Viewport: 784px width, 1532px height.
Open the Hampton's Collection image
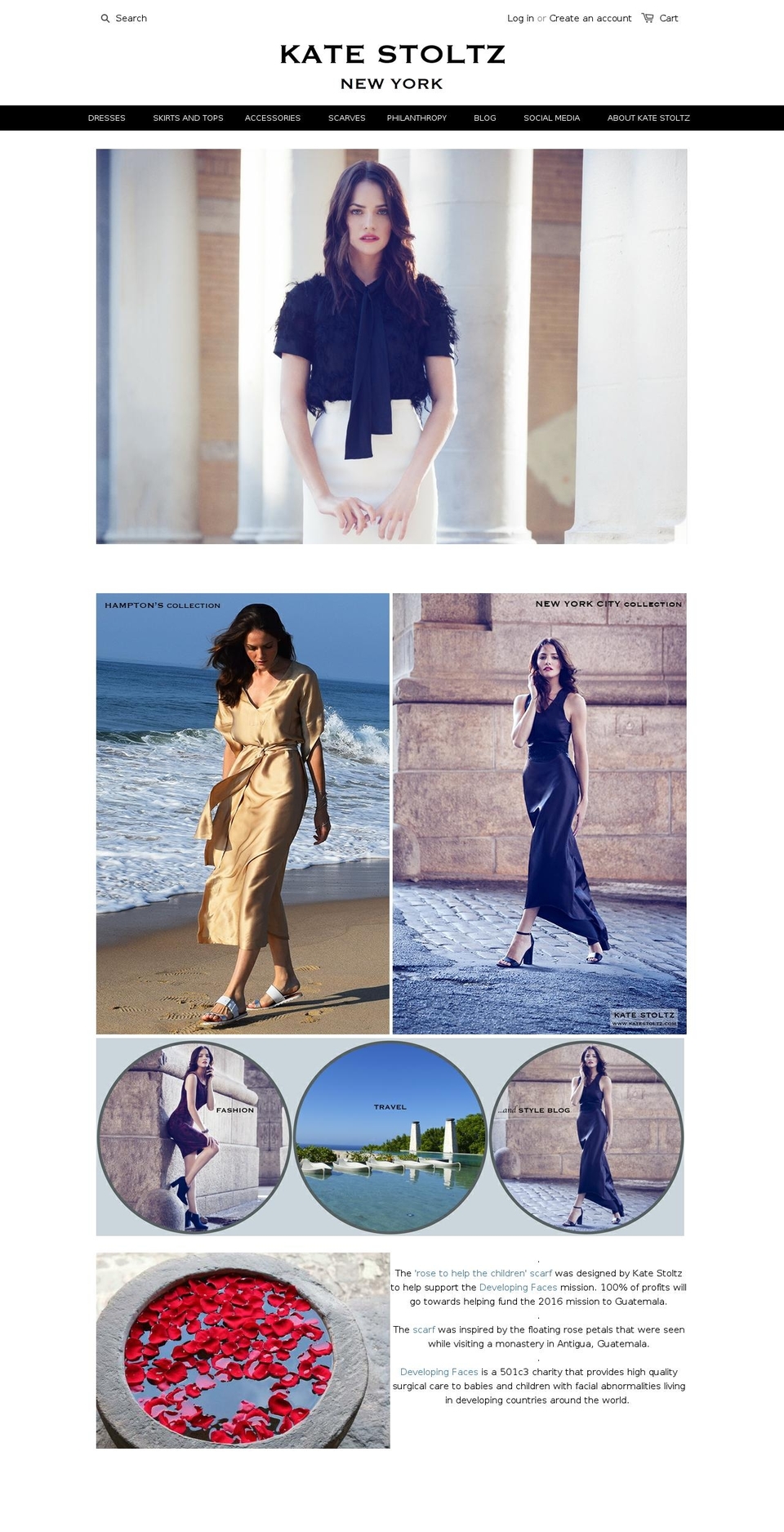coord(243,813)
